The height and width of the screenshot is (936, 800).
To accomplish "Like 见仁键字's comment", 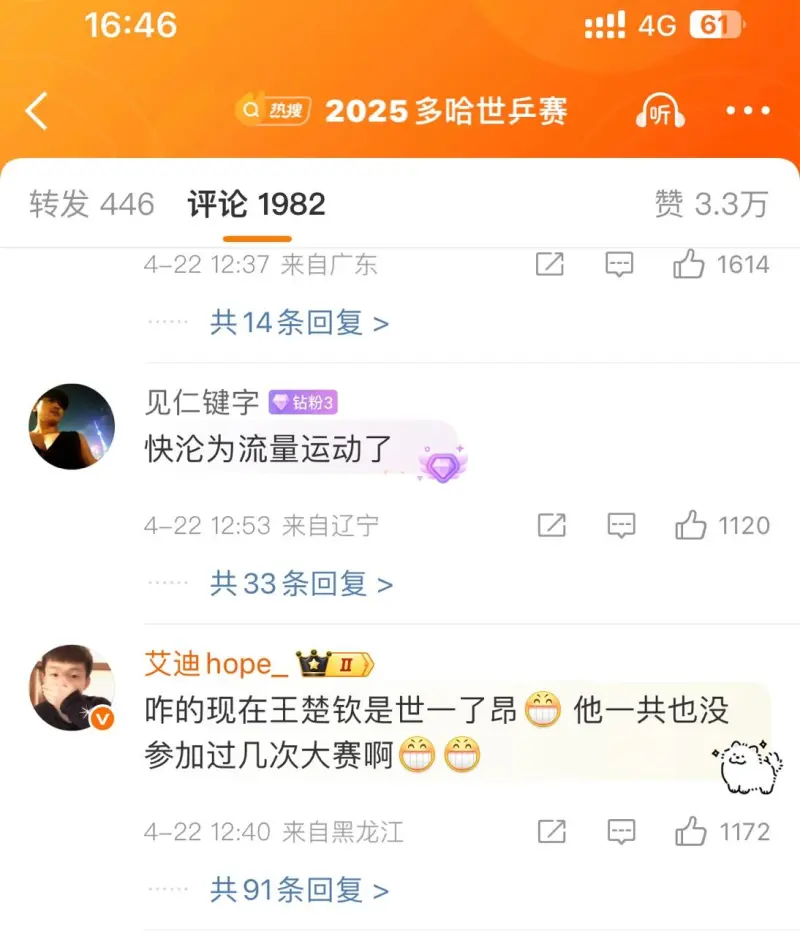I will click(x=690, y=525).
